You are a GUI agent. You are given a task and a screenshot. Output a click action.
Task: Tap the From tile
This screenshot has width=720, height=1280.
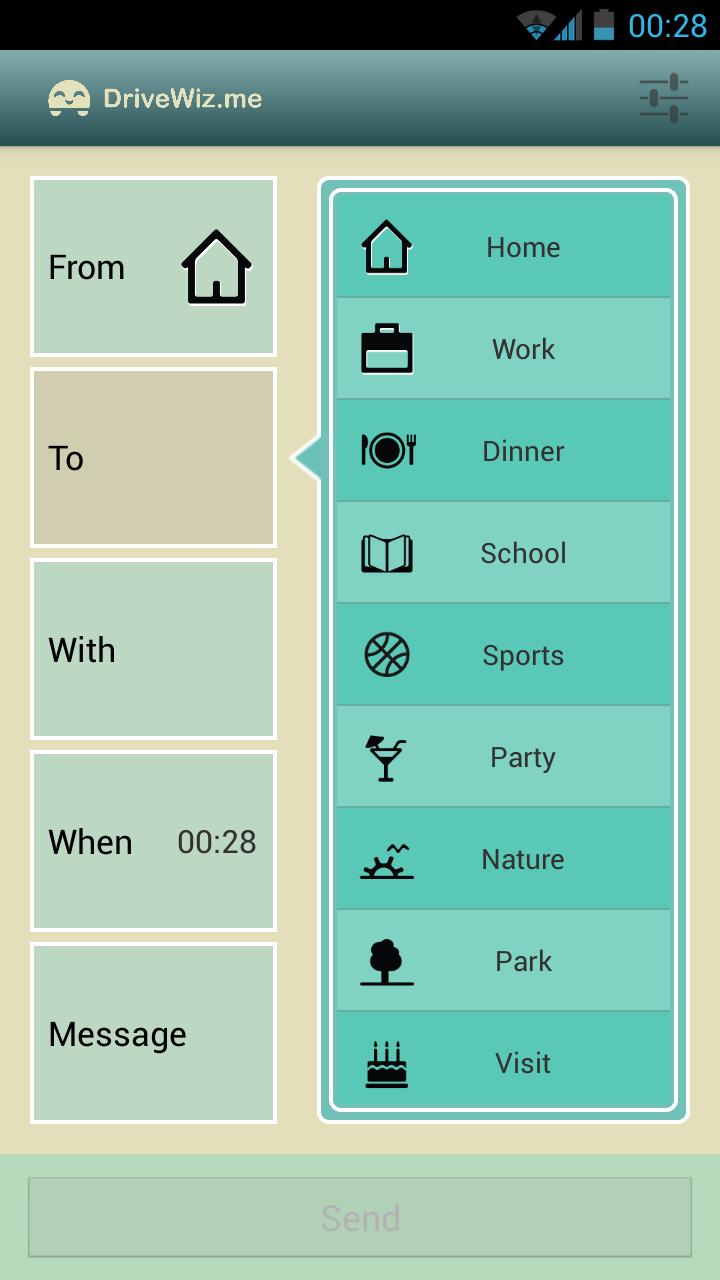click(153, 267)
